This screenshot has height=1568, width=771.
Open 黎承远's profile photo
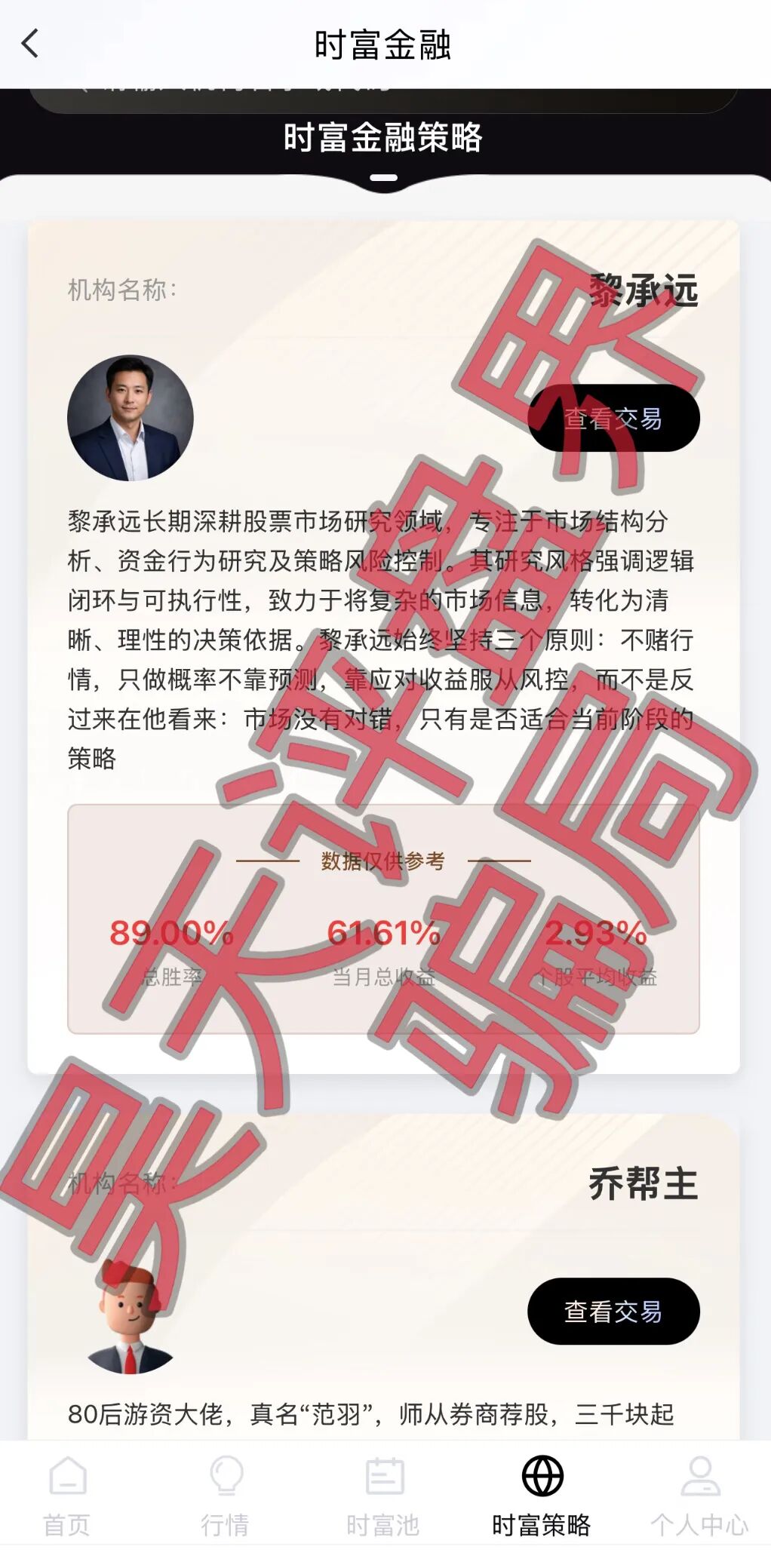tap(131, 419)
